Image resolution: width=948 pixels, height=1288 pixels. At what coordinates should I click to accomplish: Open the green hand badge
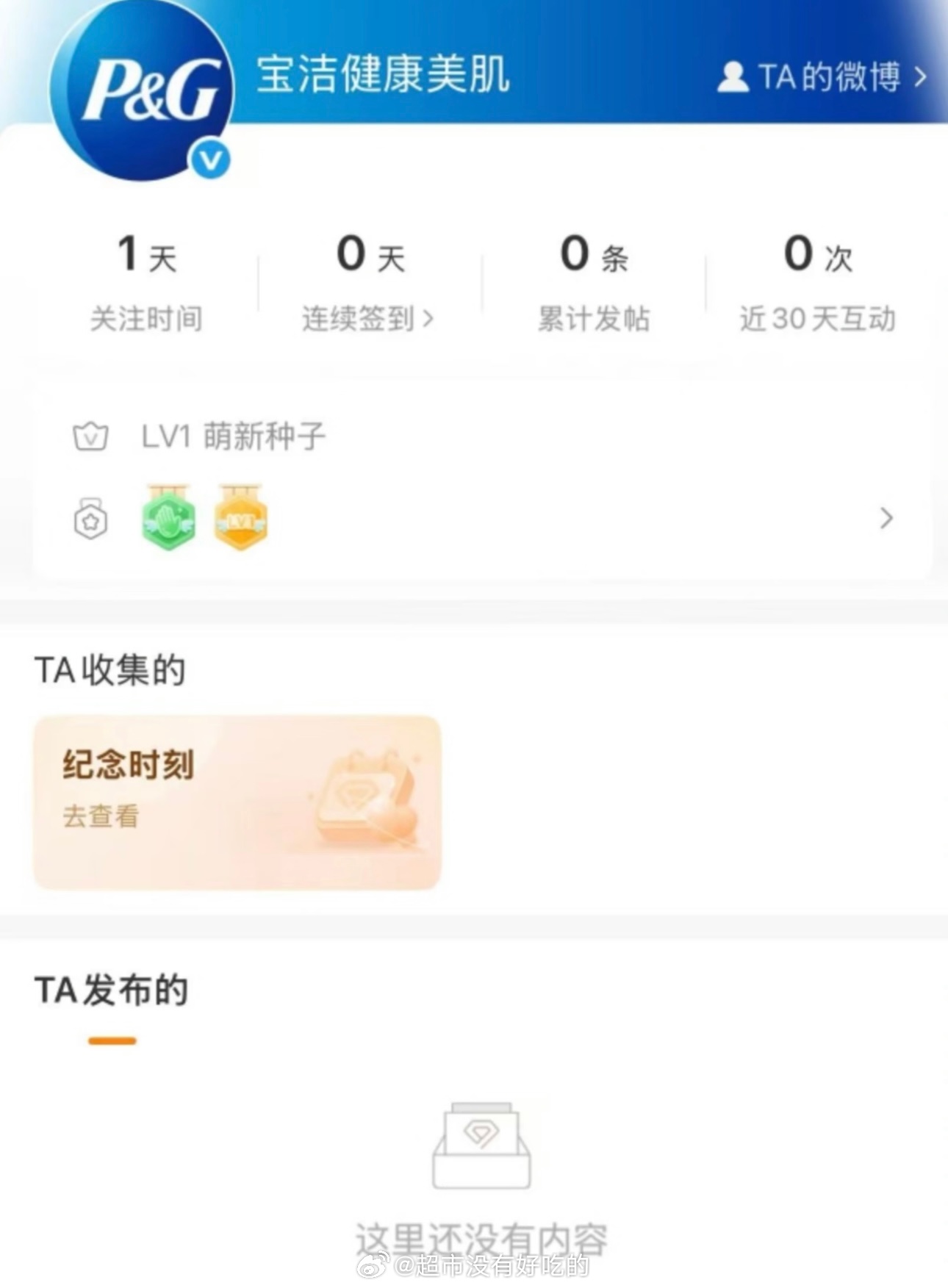point(169,517)
